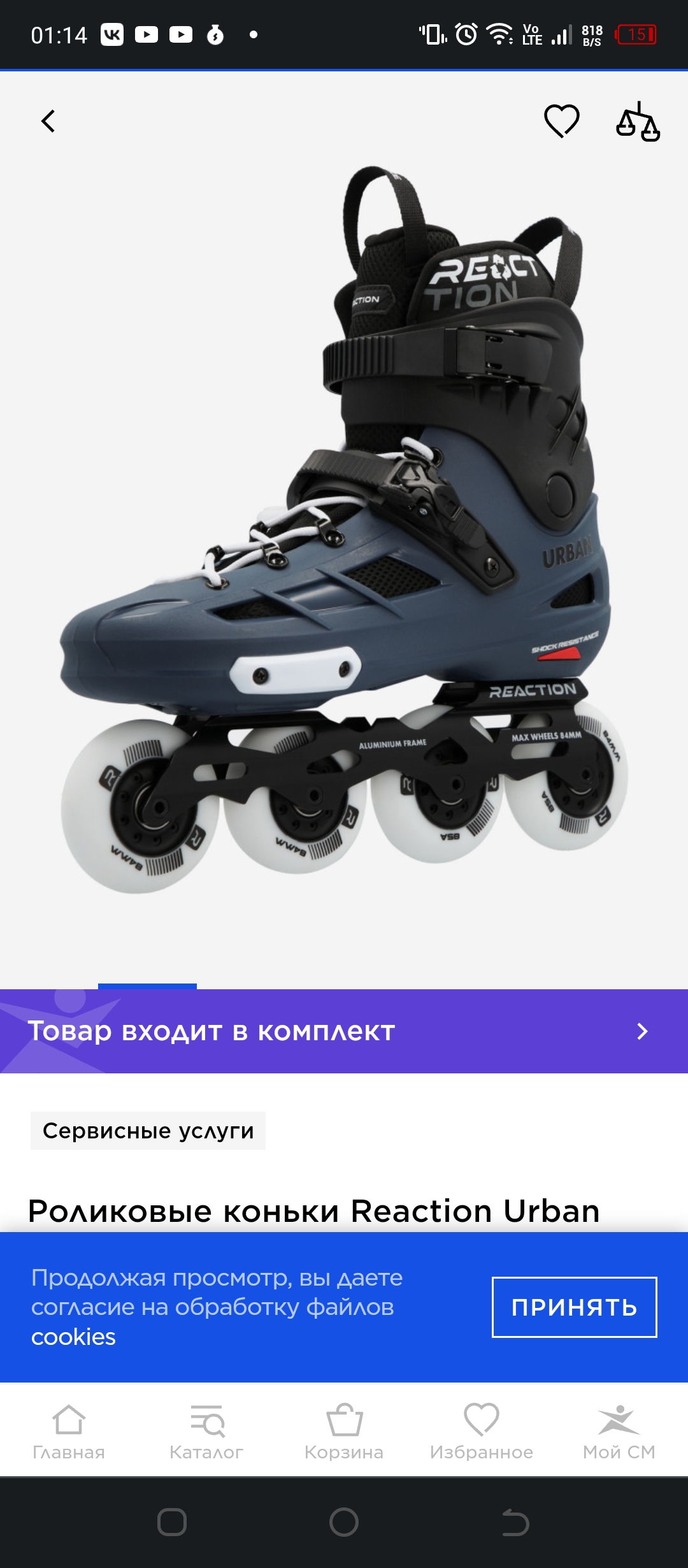
Task: Tap the "Сервисные услуги" chip
Action: point(148,1131)
